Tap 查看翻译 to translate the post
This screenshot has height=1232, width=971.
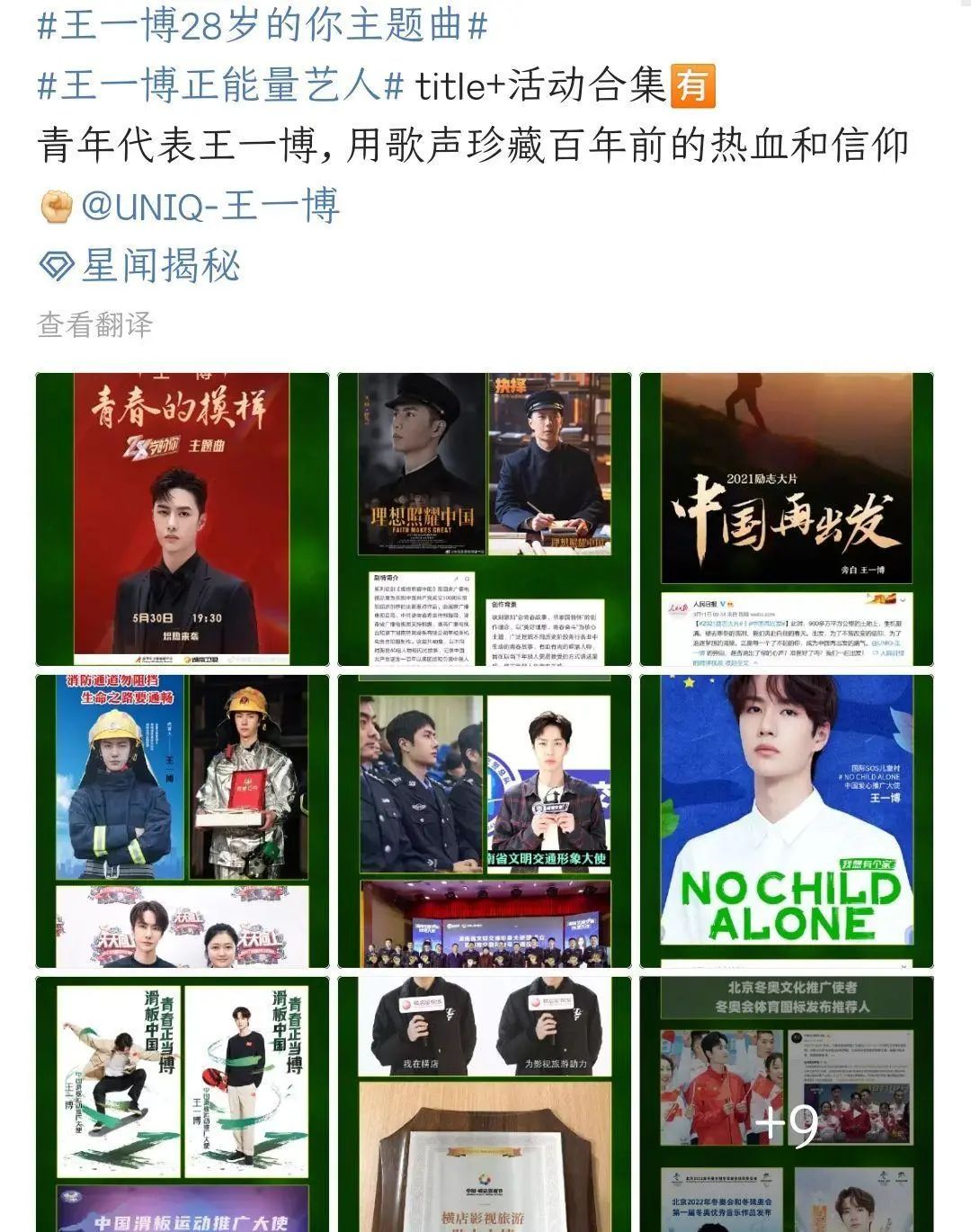(95, 324)
